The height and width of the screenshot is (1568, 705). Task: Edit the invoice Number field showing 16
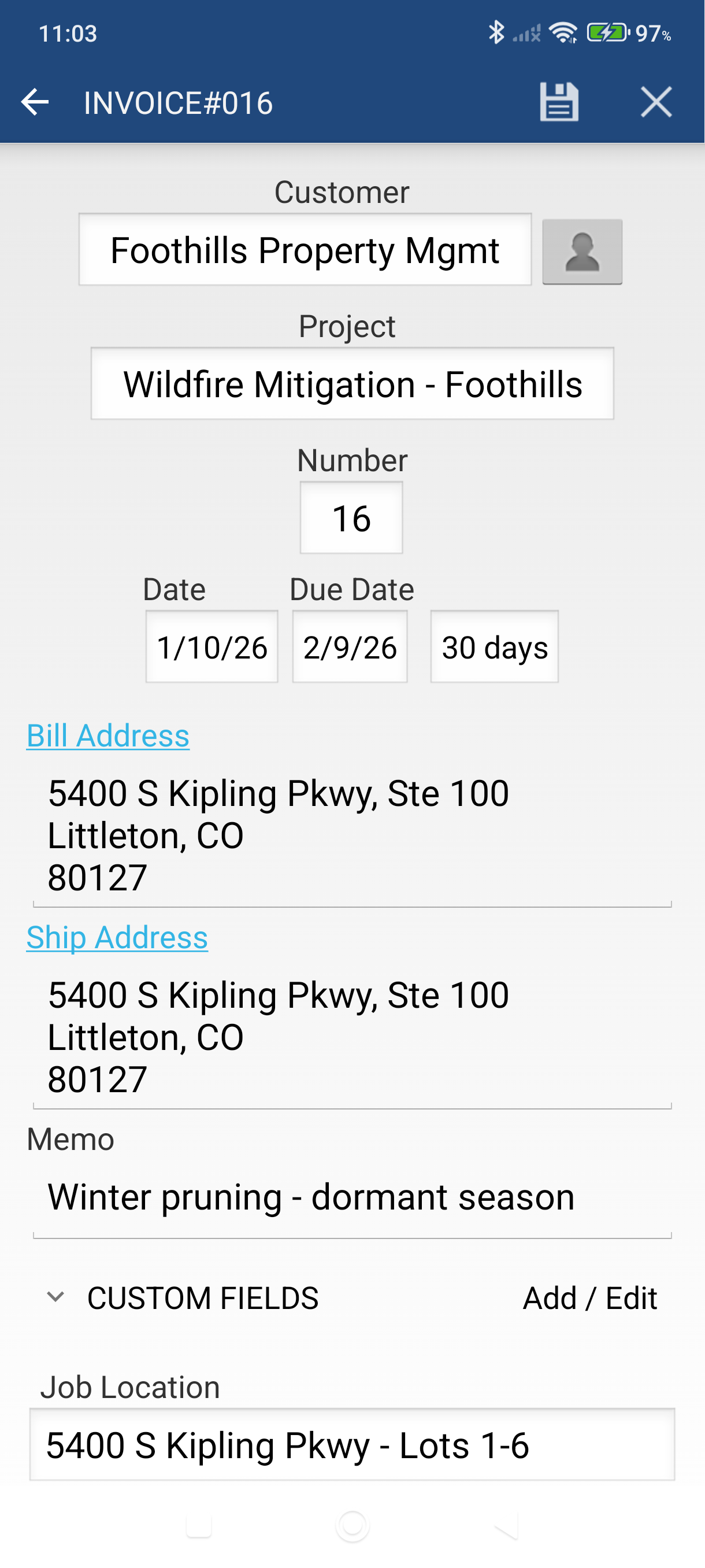[x=351, y=517]
